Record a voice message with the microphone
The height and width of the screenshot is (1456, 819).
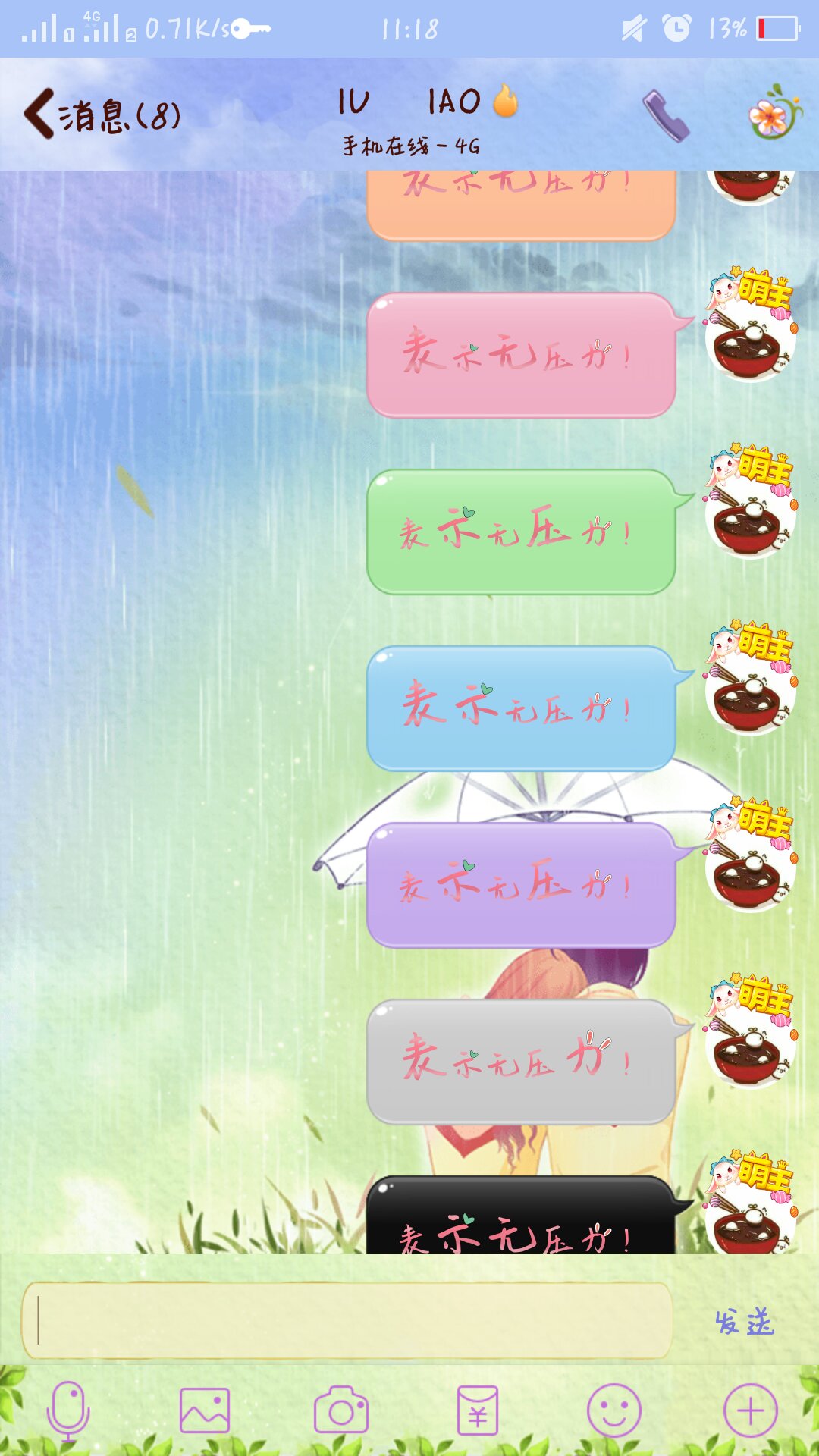68,1410
